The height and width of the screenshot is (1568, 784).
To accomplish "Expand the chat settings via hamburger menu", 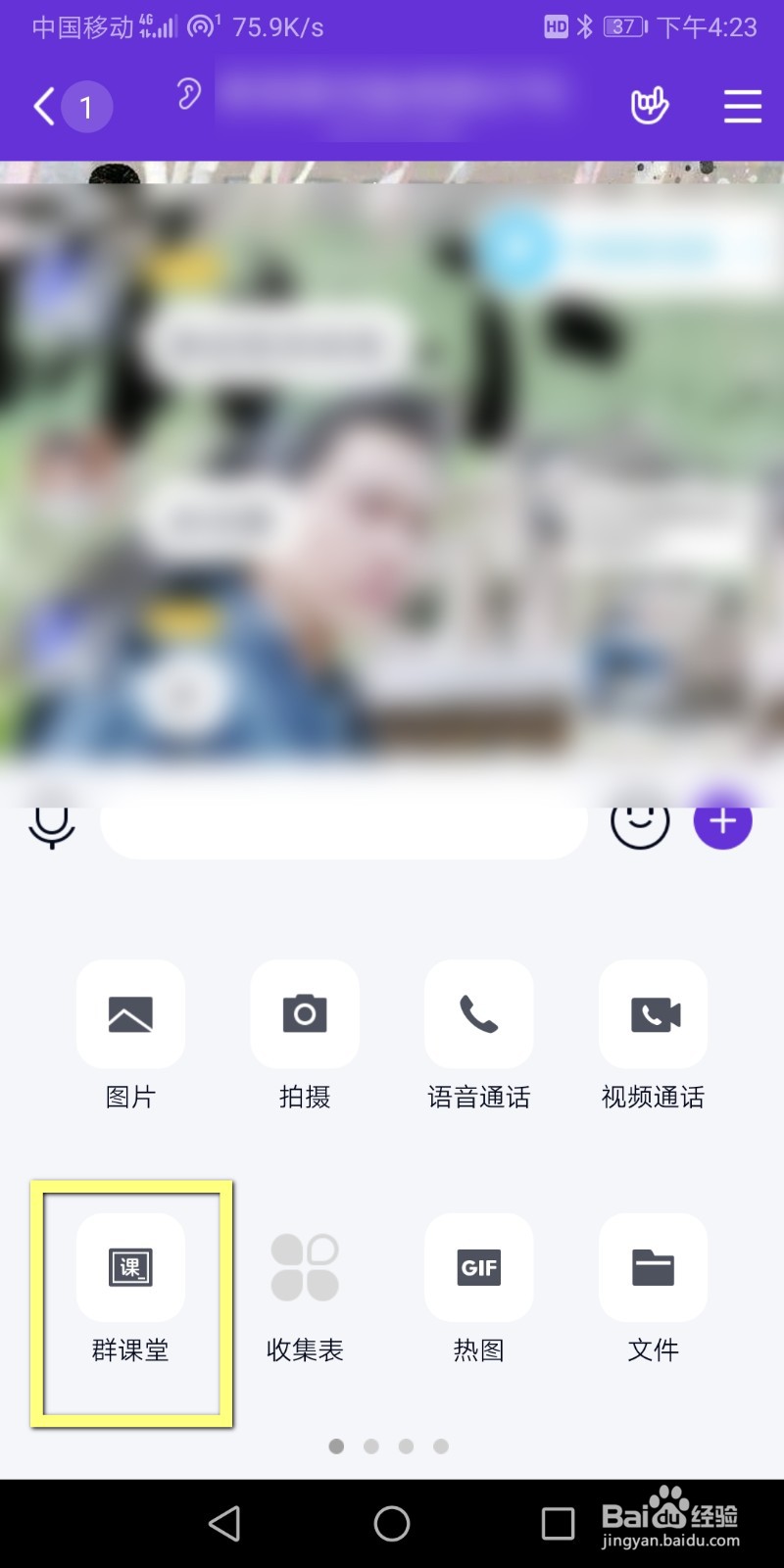I will (742, 106).
